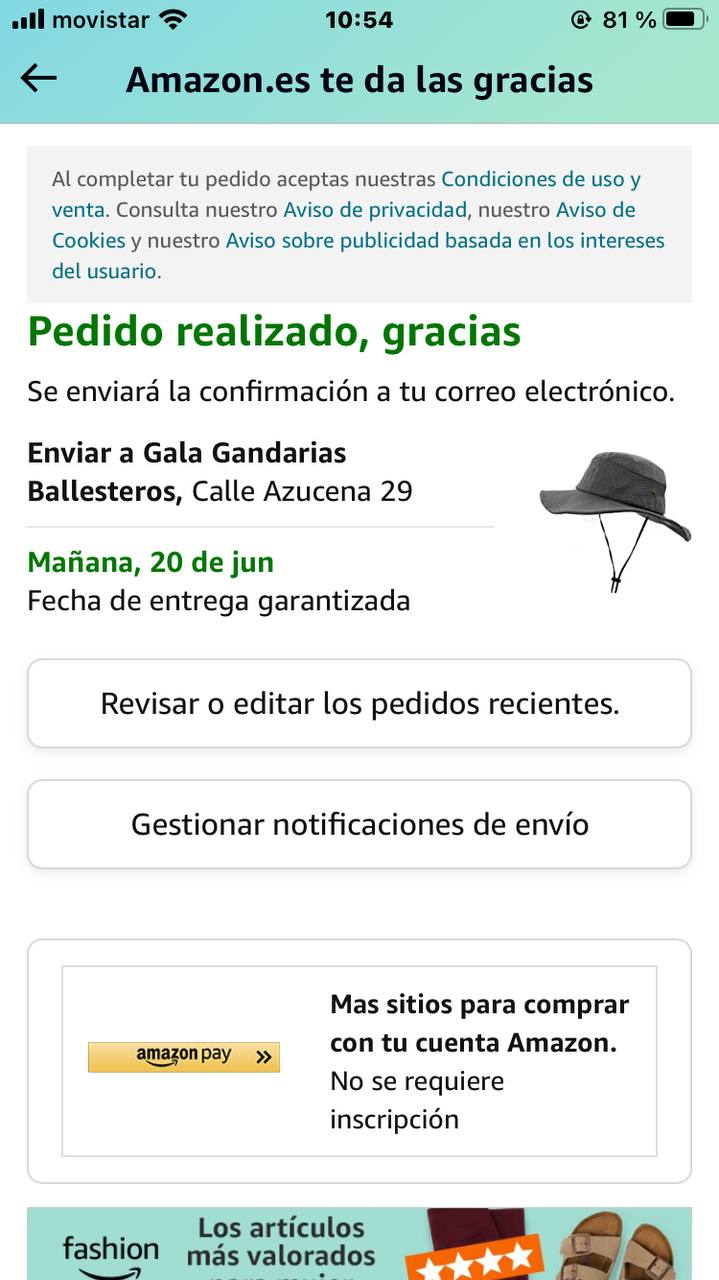
Task: Go back using the arrow icon
Action: pyautogui.click(x=39, y=79)
